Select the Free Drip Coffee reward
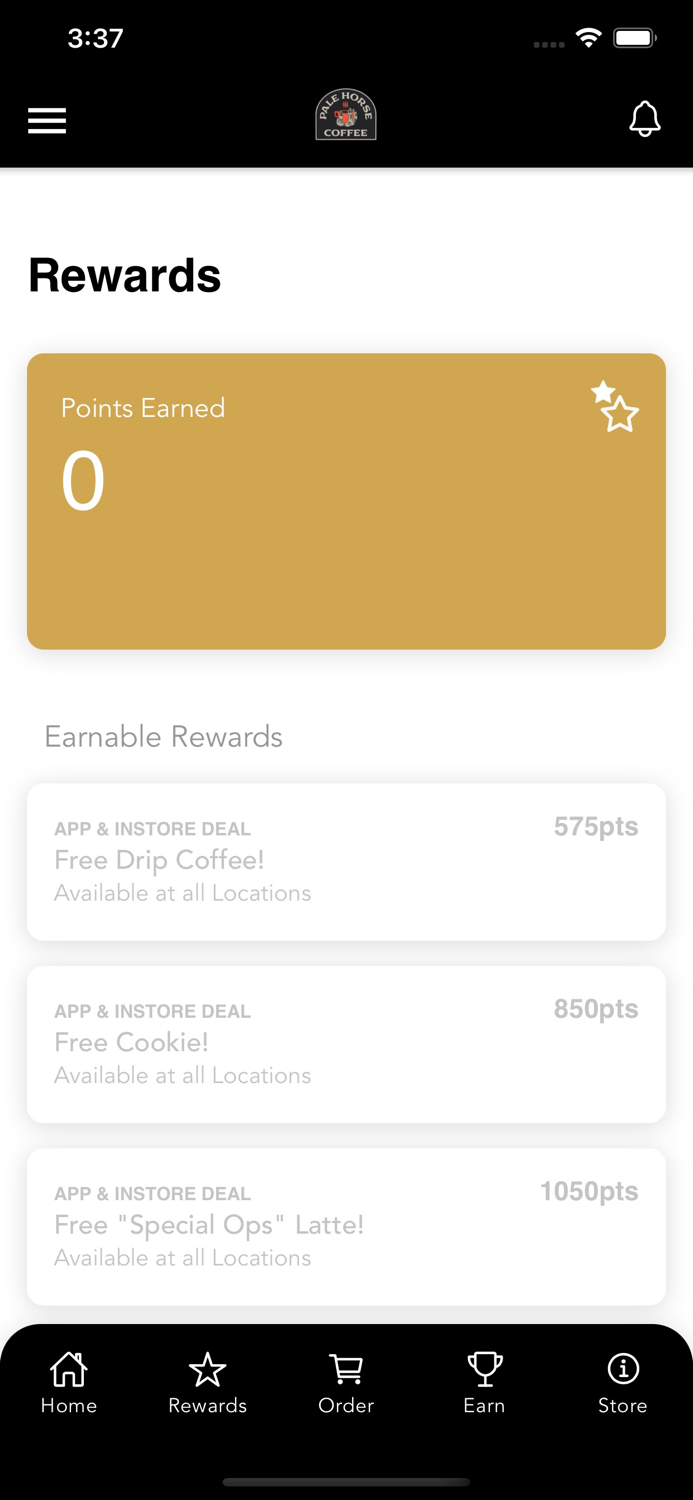The image size is (693, 1500). click(346, 861)
